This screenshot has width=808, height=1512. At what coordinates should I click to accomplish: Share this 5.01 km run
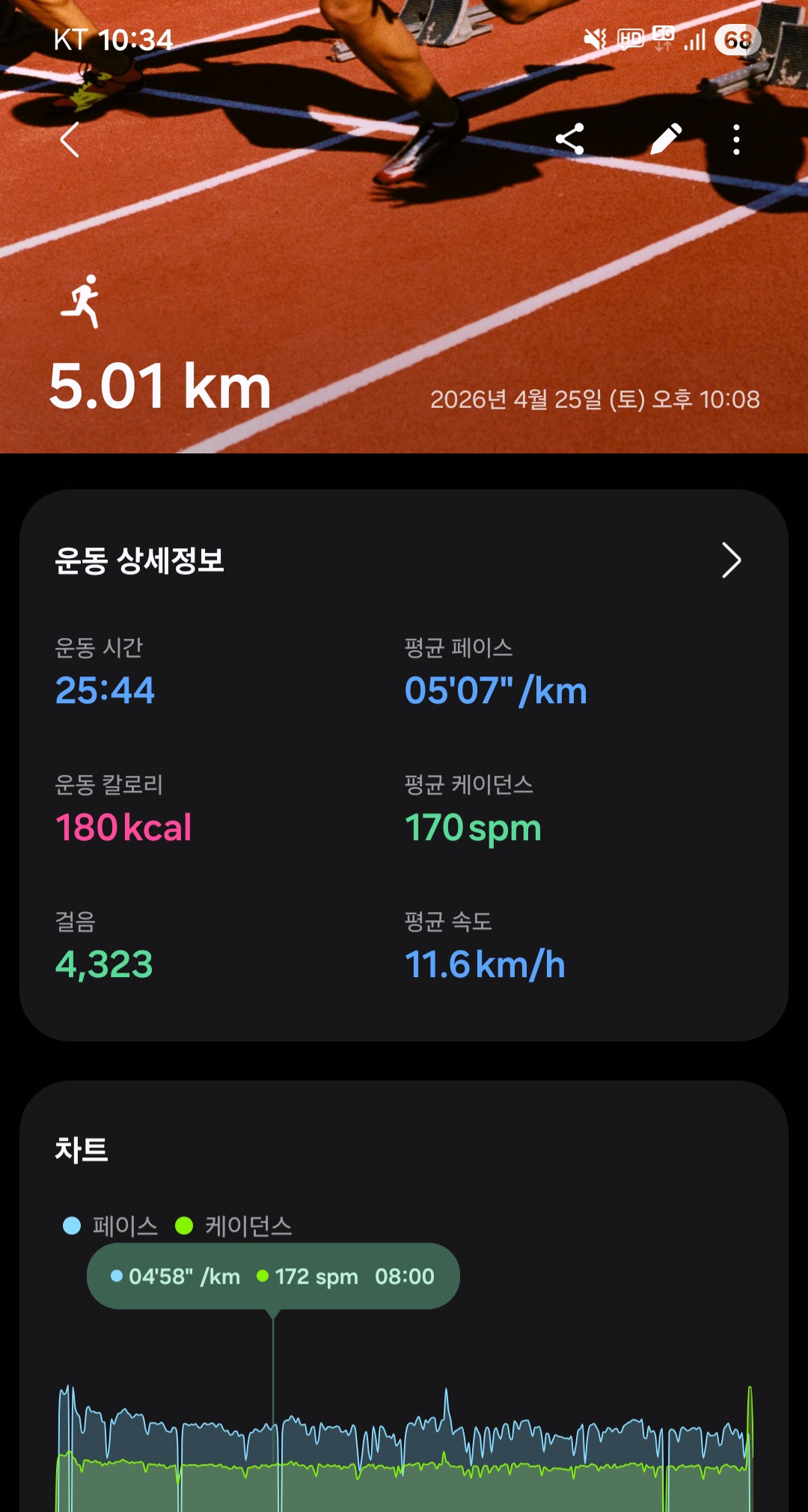coord(570,139)
